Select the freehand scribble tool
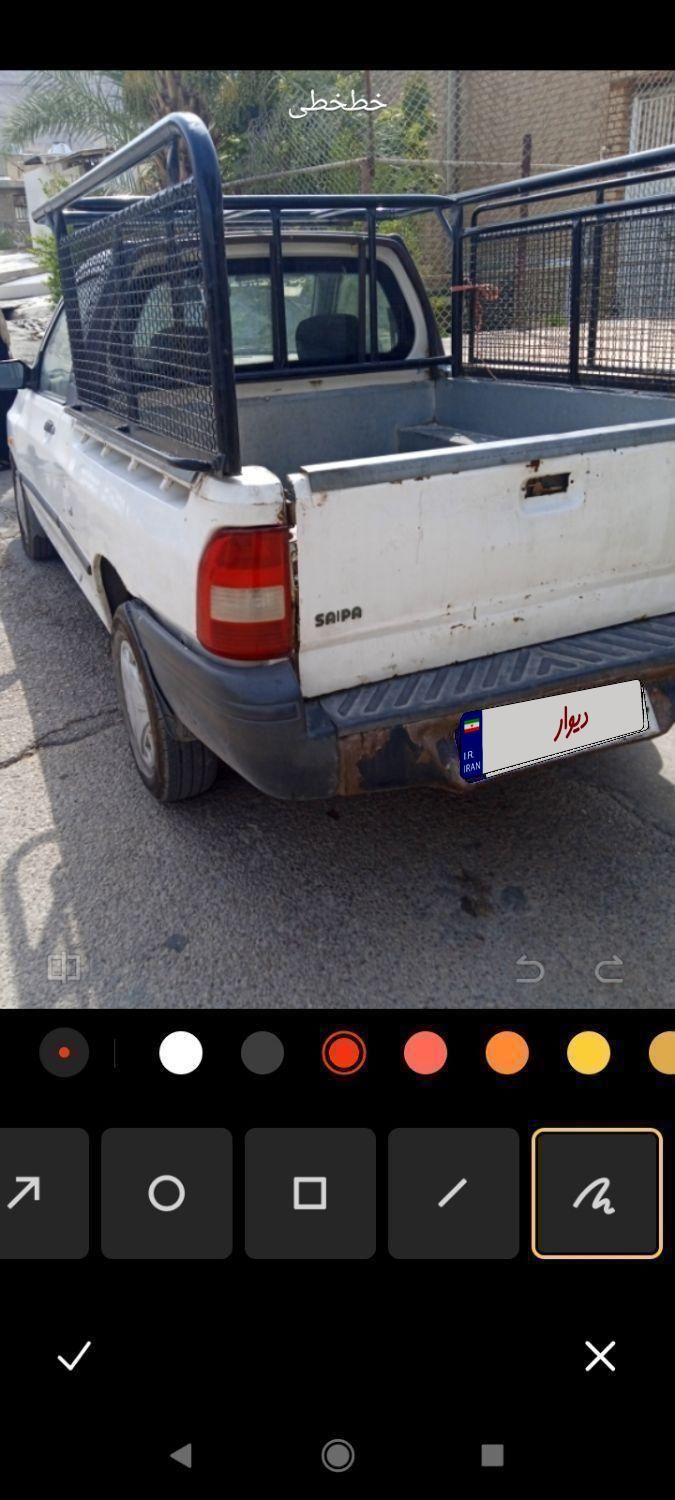This screenshot has height=1500, width=675. (x=597, y=1193)
